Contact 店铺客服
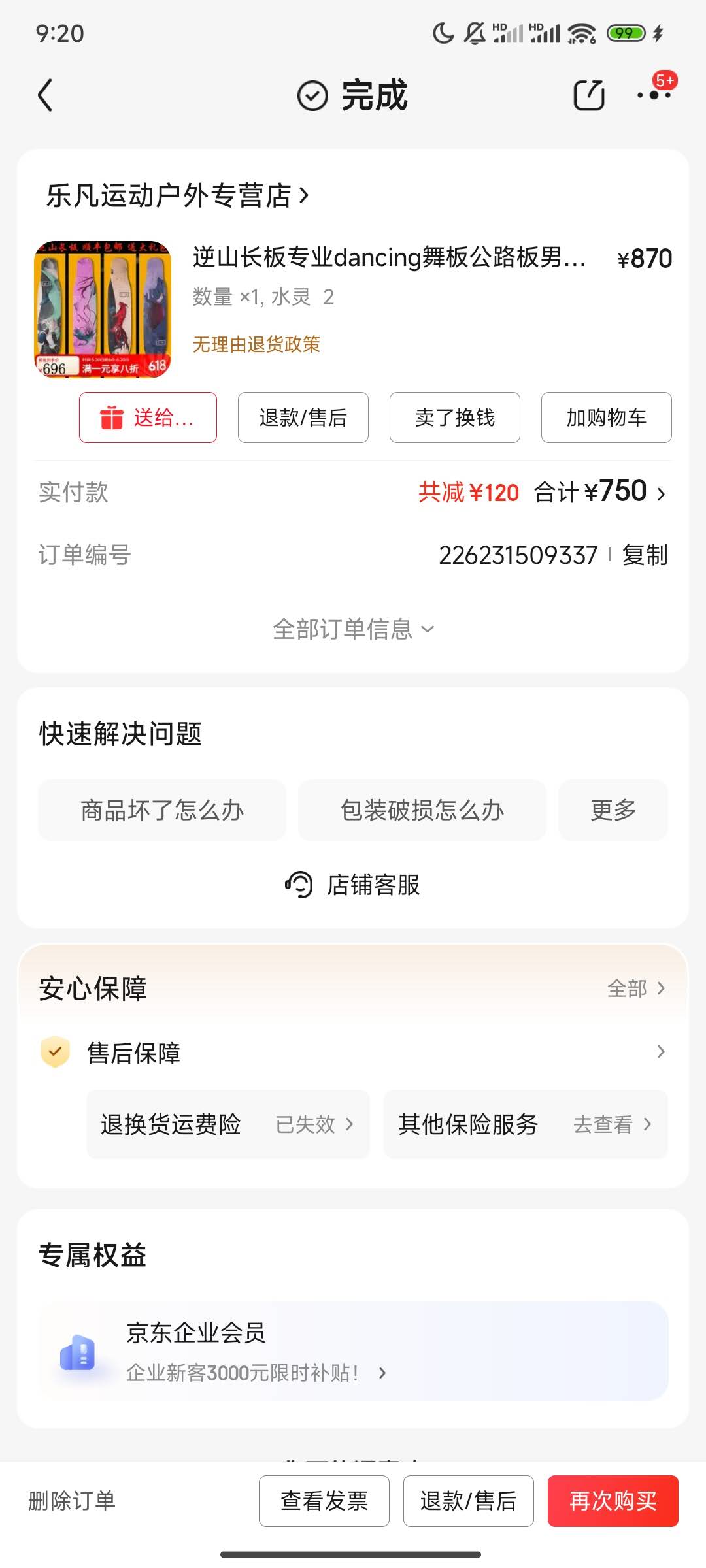This screenshot has width=706, height=1568. coord(353,885)
